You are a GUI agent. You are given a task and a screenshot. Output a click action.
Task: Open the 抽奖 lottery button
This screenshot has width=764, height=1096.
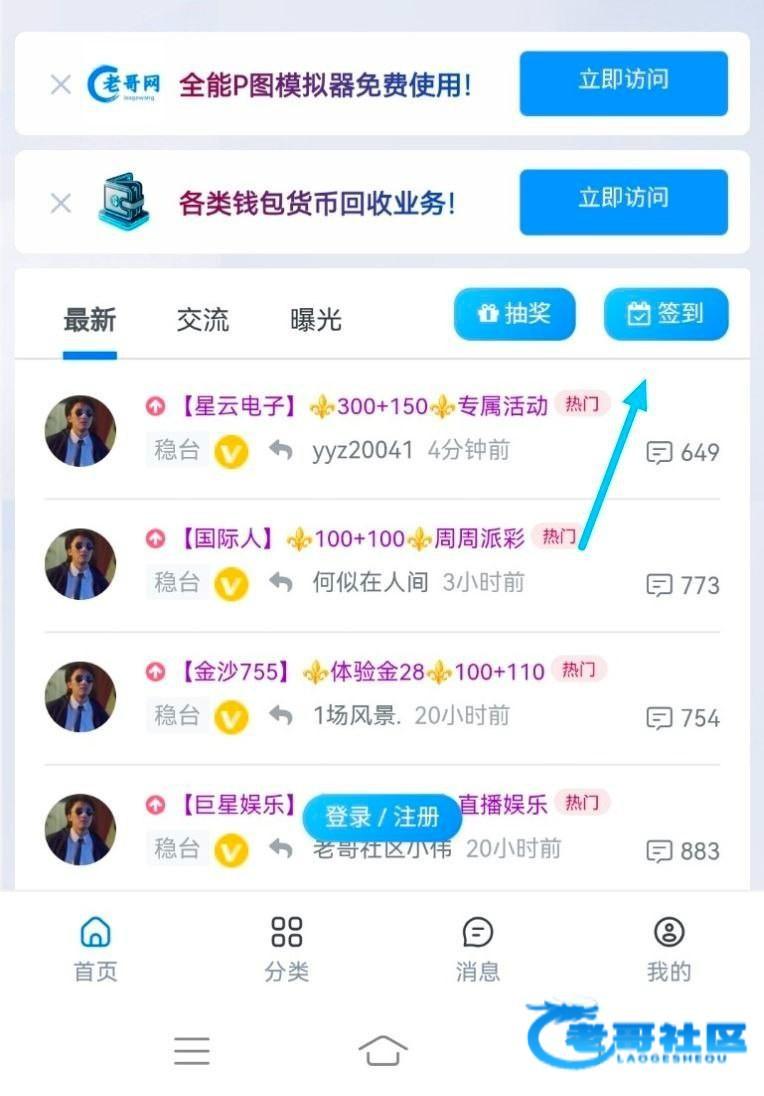pyautogui.click(x=514, y=314)
